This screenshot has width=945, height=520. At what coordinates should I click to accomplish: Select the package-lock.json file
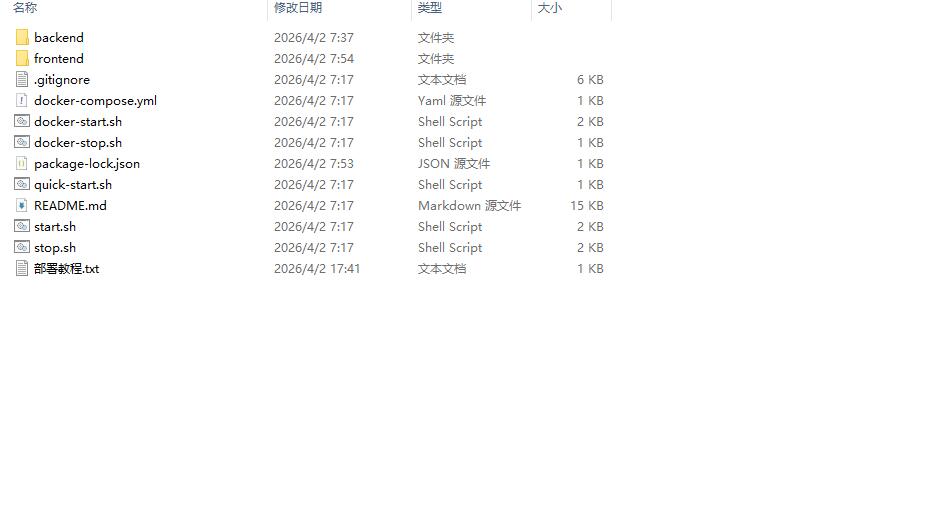pyautogui.click(x=86, y=163)
